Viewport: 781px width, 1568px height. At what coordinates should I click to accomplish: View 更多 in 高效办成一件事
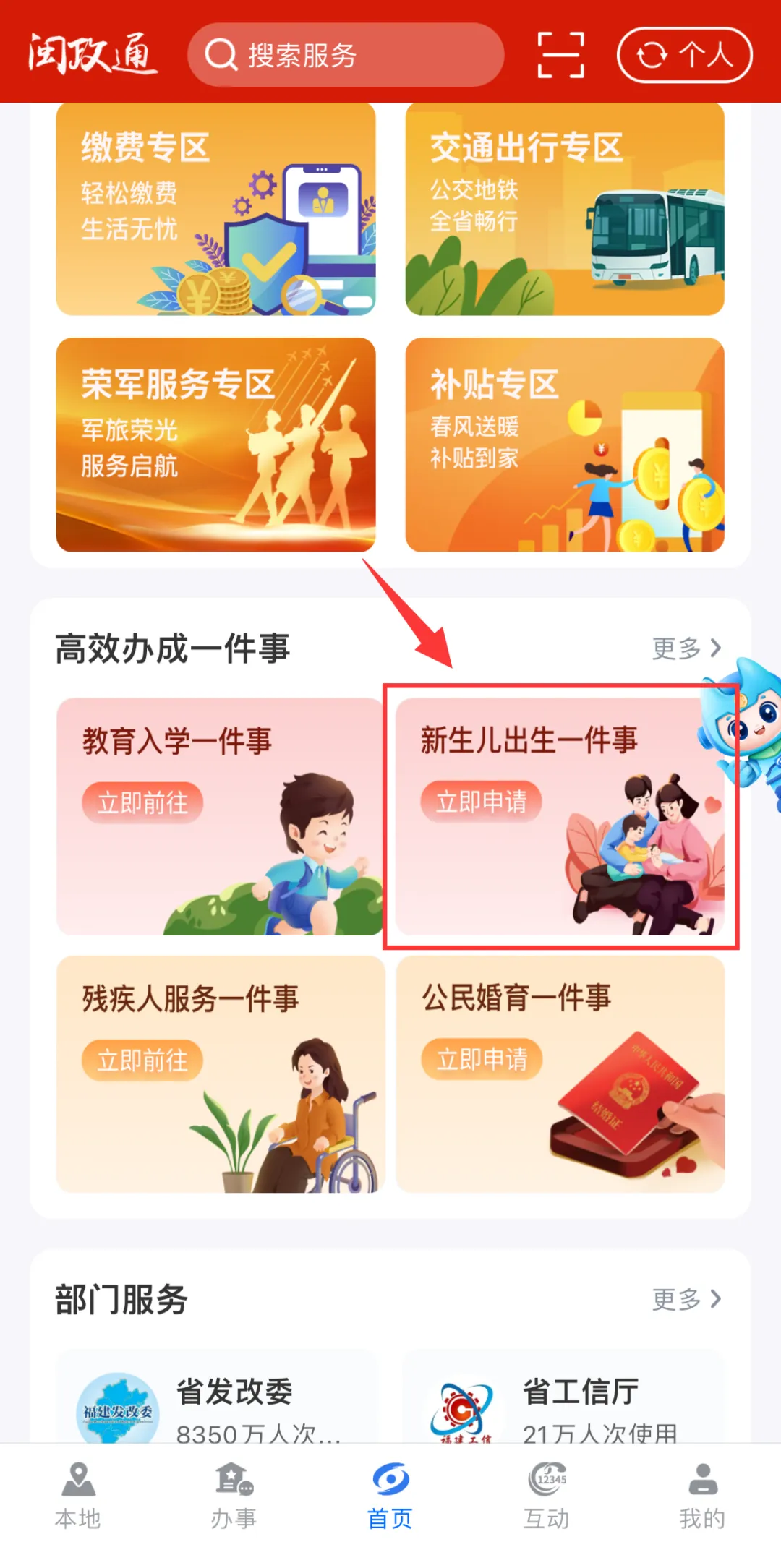coord(686,648)
